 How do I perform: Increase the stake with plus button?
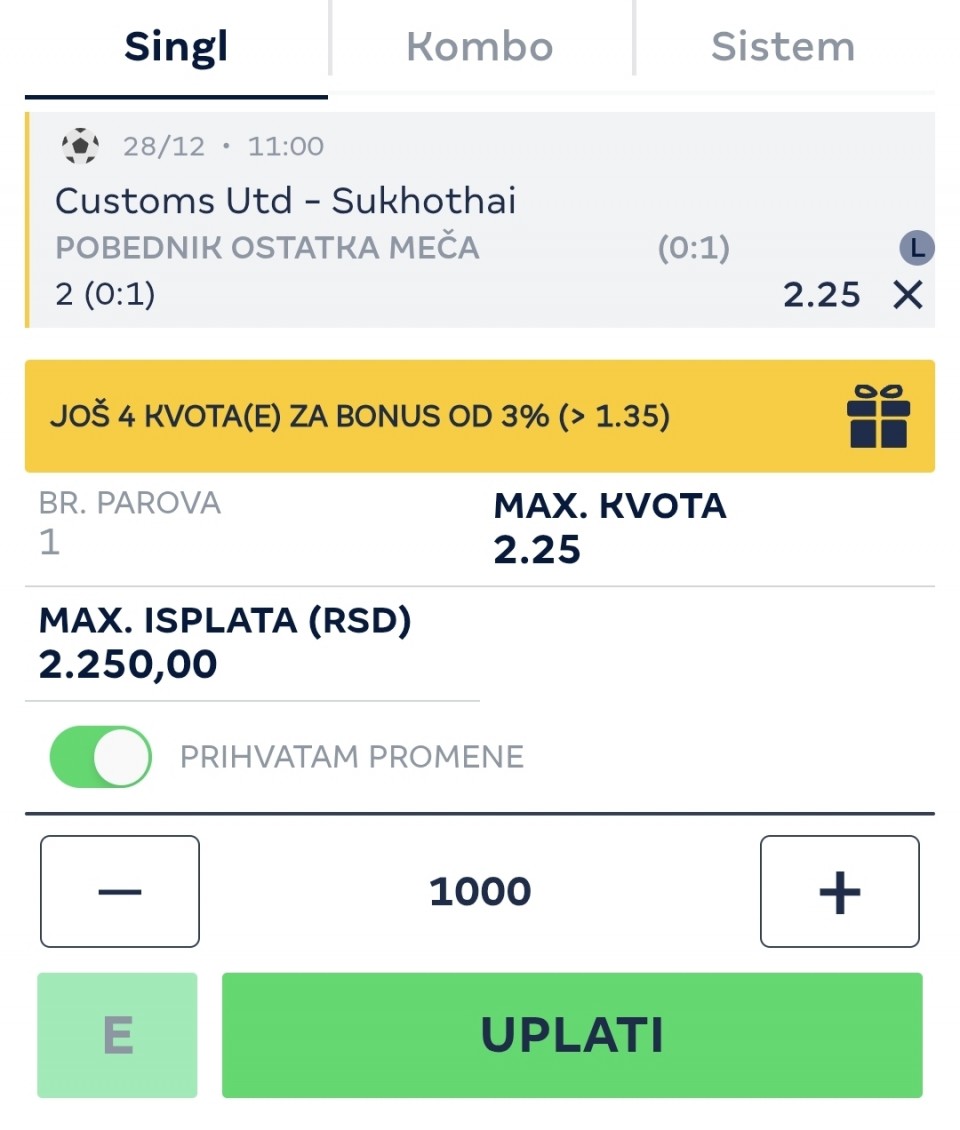coord(839,891)
